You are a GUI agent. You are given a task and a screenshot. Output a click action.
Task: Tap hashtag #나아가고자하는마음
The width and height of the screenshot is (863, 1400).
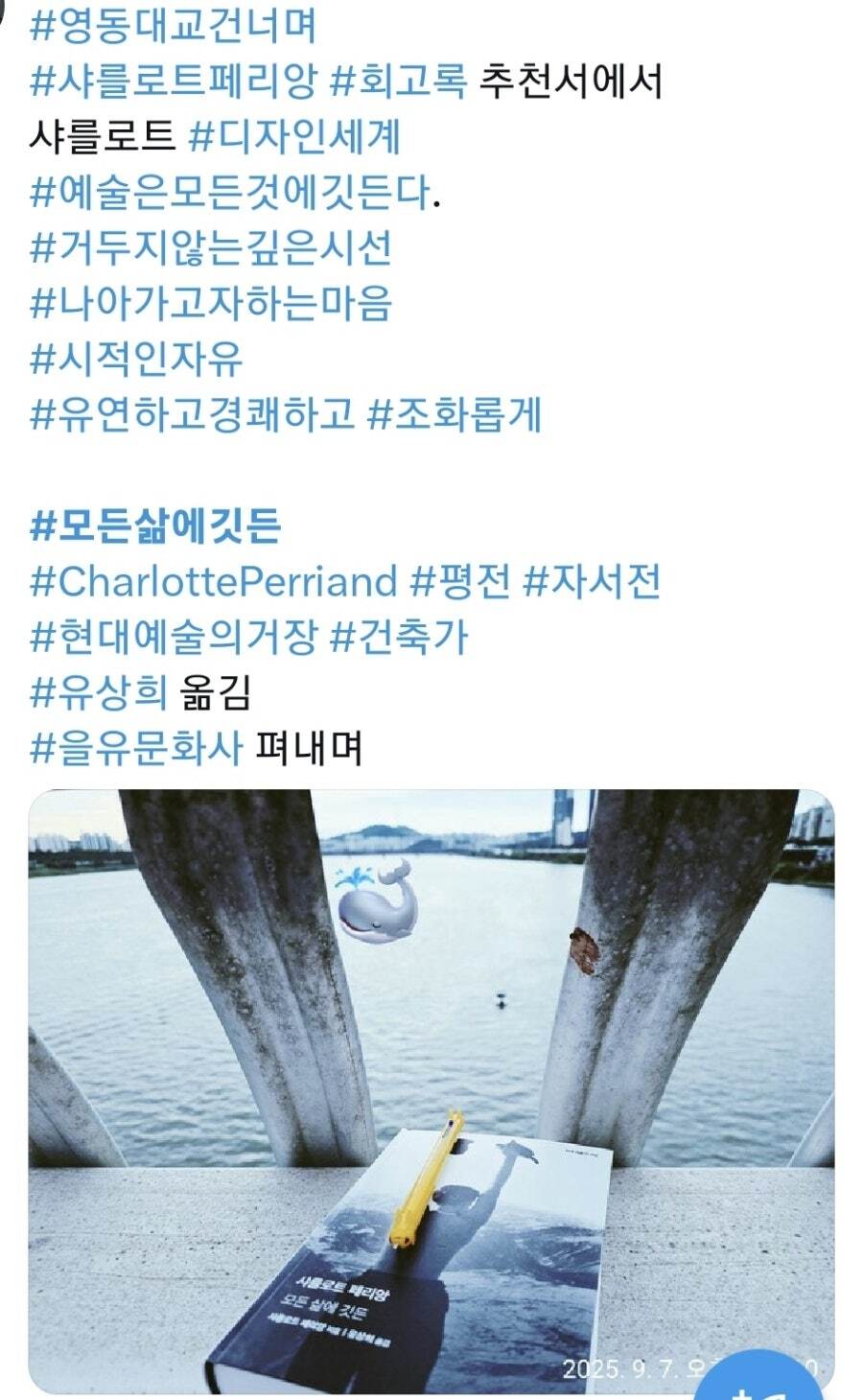click(x=211, y=304)
